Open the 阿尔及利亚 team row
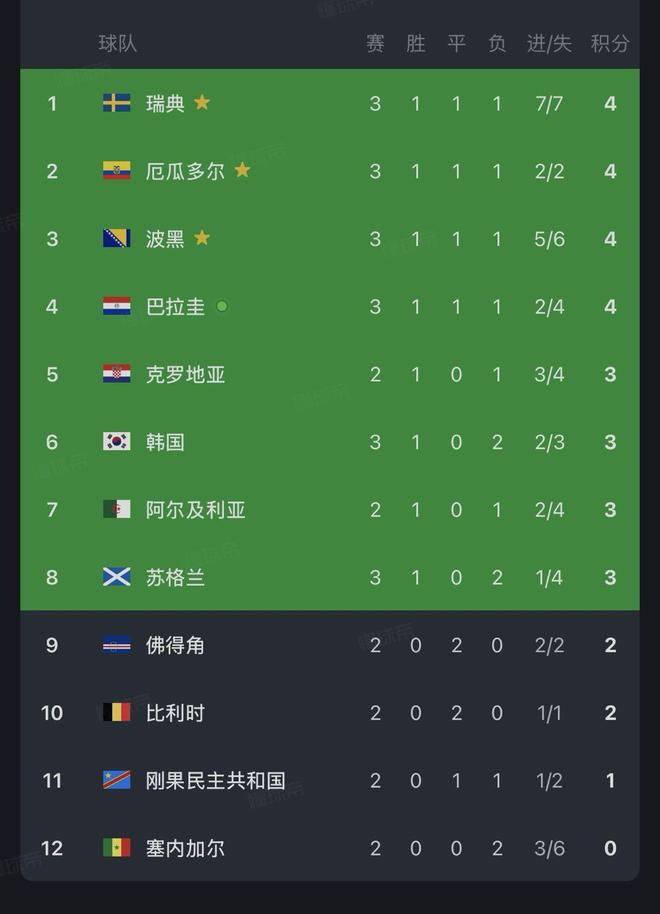The height and width of the screenshot is (914, 660). (x=330, y=509)
